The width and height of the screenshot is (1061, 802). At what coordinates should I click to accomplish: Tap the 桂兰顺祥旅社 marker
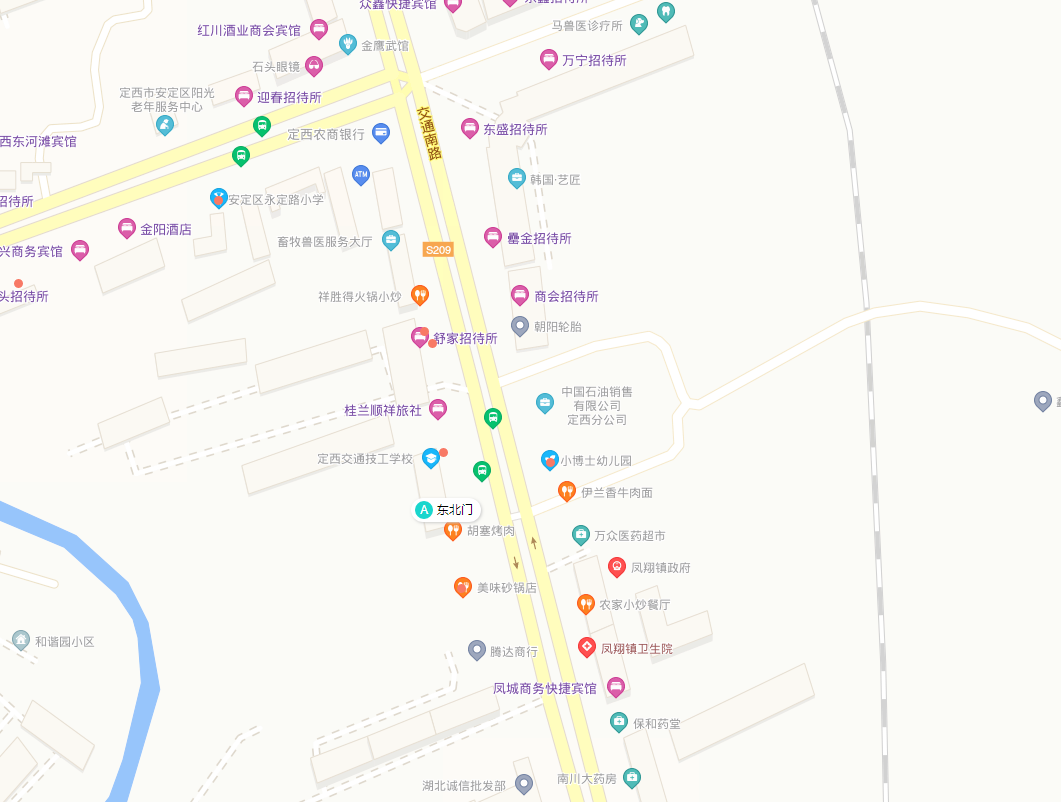(438, 409)
